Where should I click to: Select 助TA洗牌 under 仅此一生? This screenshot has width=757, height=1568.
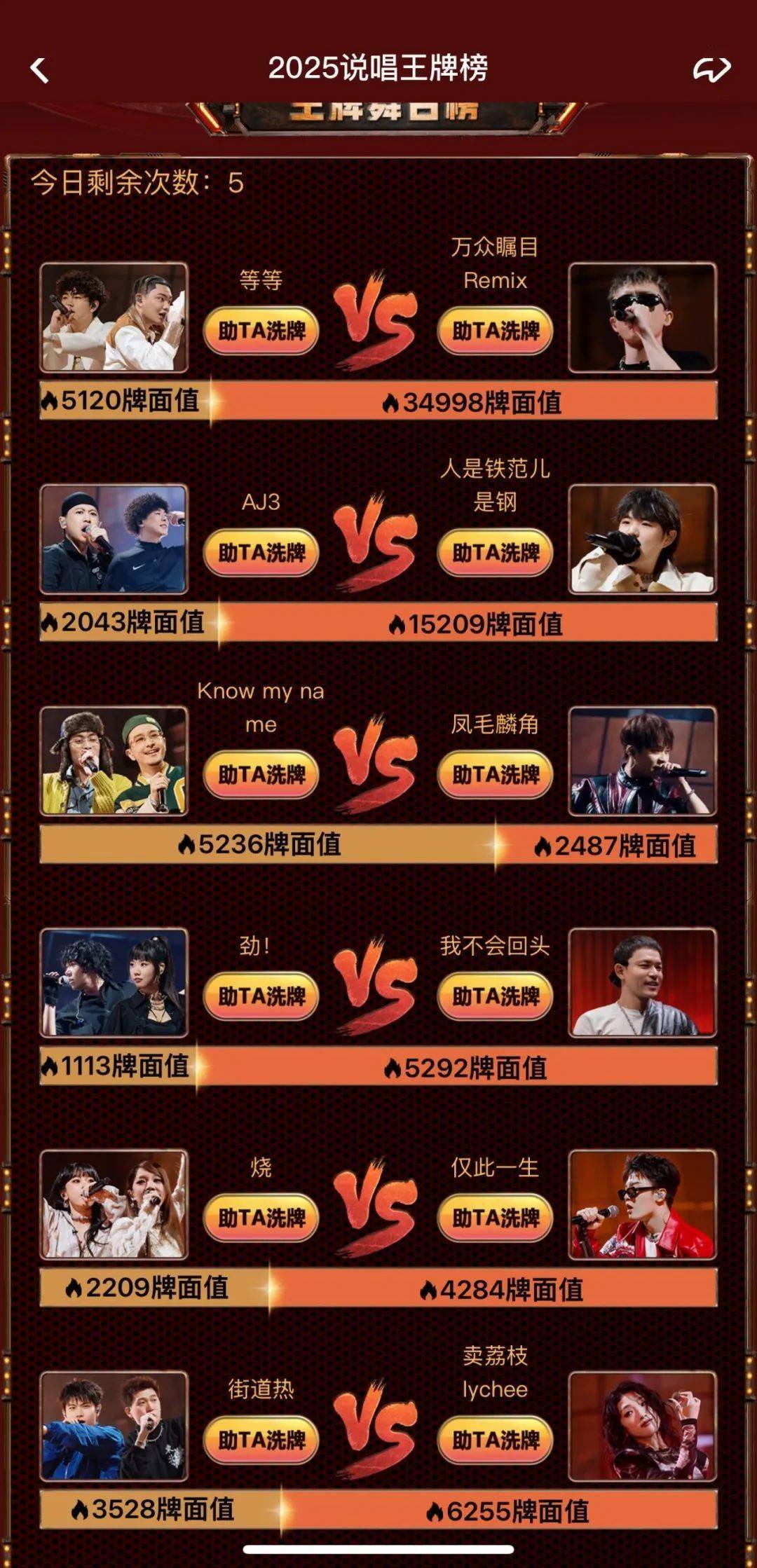[495, 1218]
